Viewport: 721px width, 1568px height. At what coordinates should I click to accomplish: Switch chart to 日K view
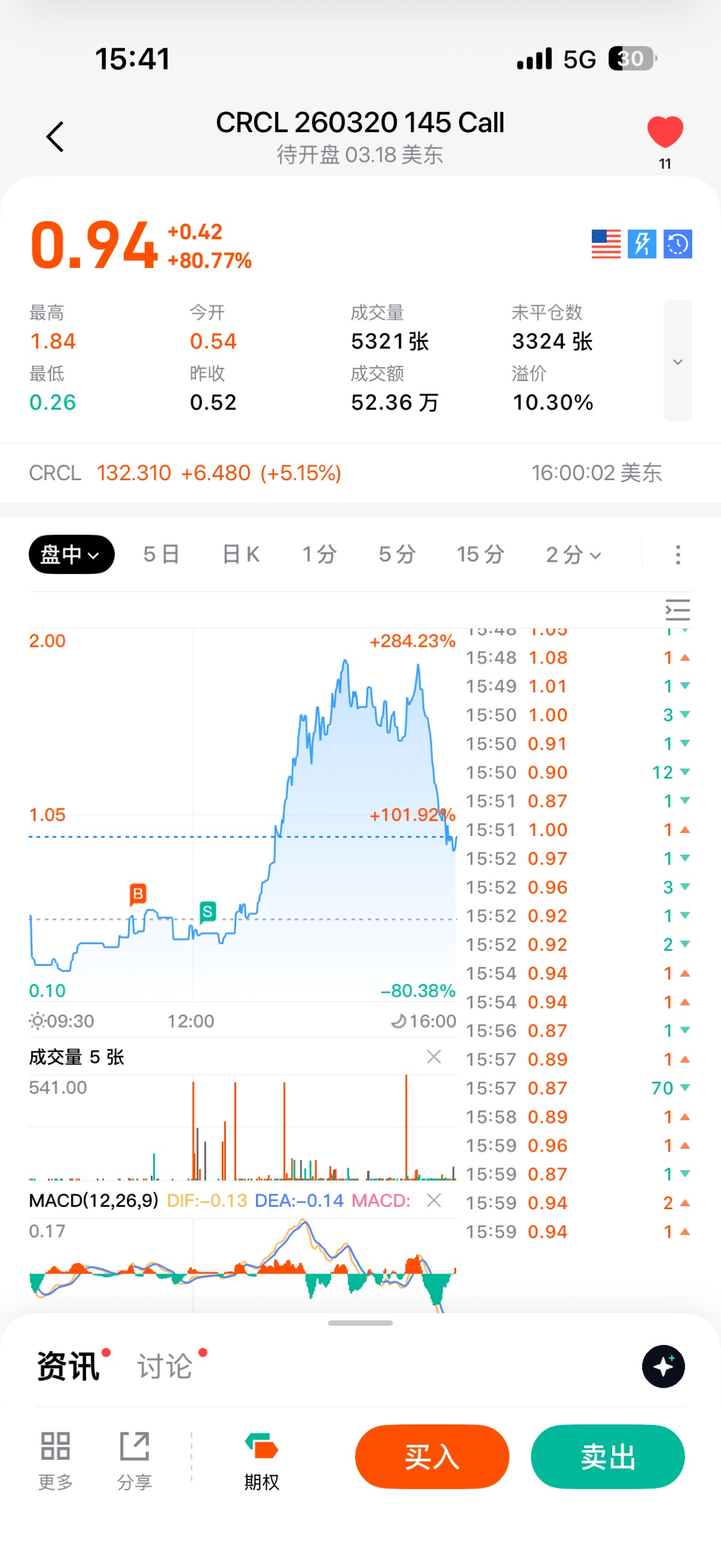pyautogui.click(x=241, y=555)
